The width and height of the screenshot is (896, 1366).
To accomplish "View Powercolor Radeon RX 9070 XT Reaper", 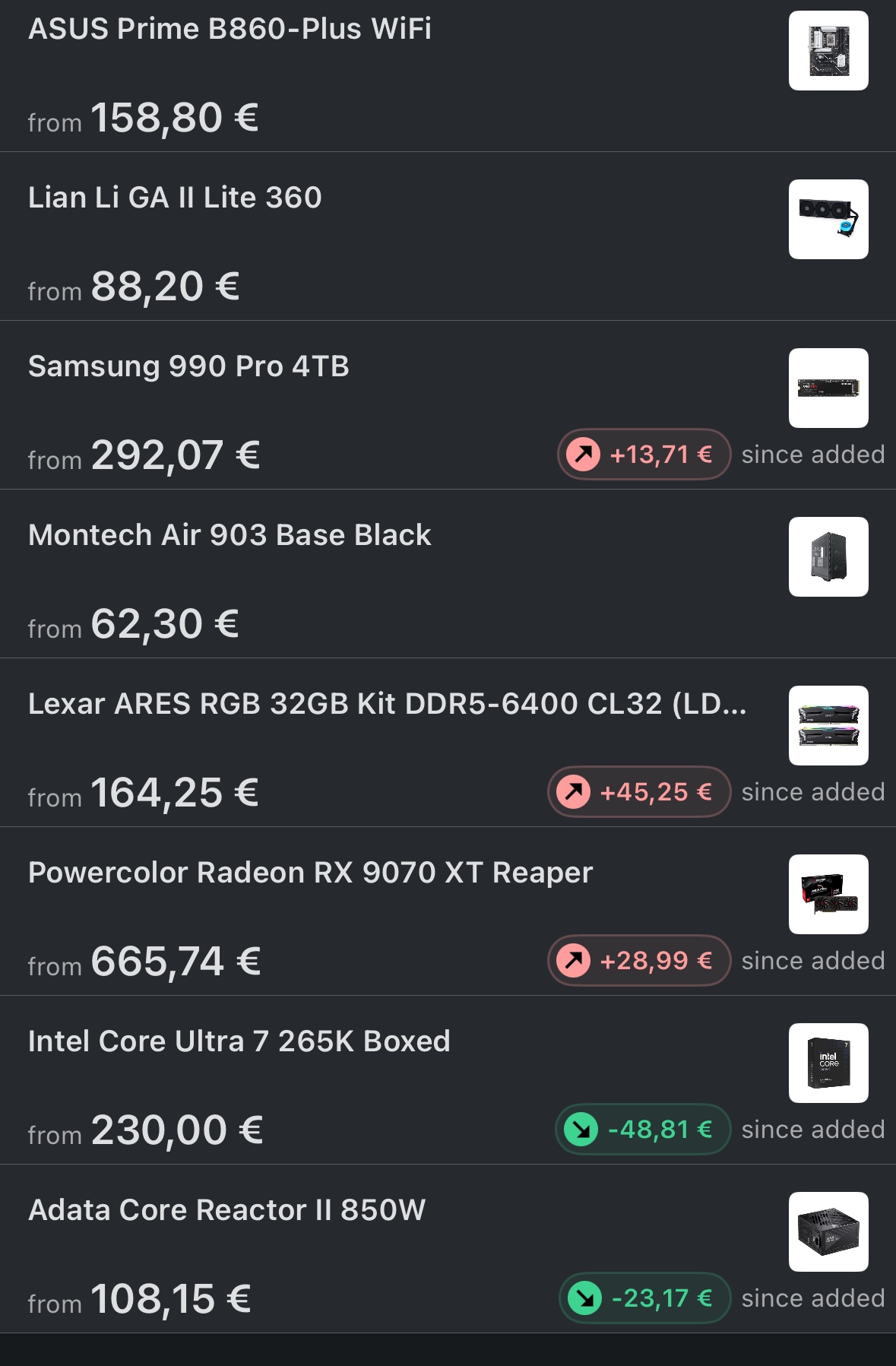I will tap(310, 873).
